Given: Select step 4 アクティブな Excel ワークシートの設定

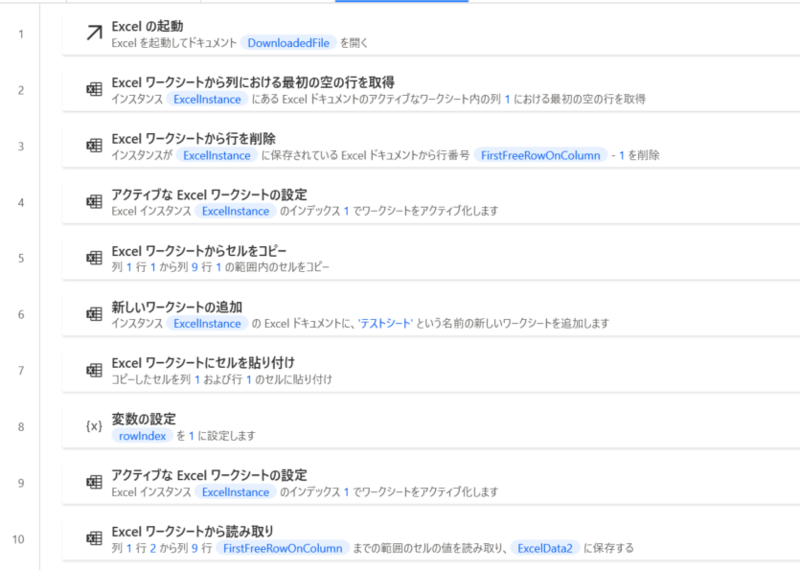Looking at the screenshot, I should pyautogui.click(x=208, y=194).
